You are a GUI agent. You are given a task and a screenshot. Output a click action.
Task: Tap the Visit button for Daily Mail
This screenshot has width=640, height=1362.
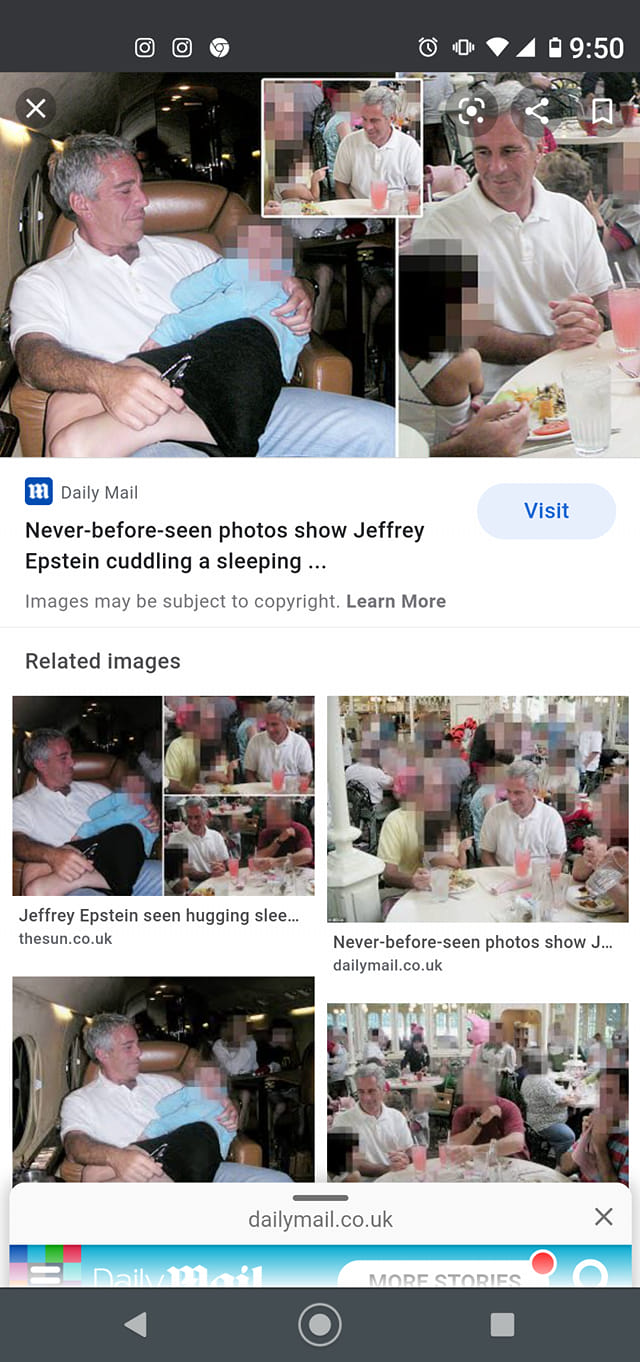546,511
